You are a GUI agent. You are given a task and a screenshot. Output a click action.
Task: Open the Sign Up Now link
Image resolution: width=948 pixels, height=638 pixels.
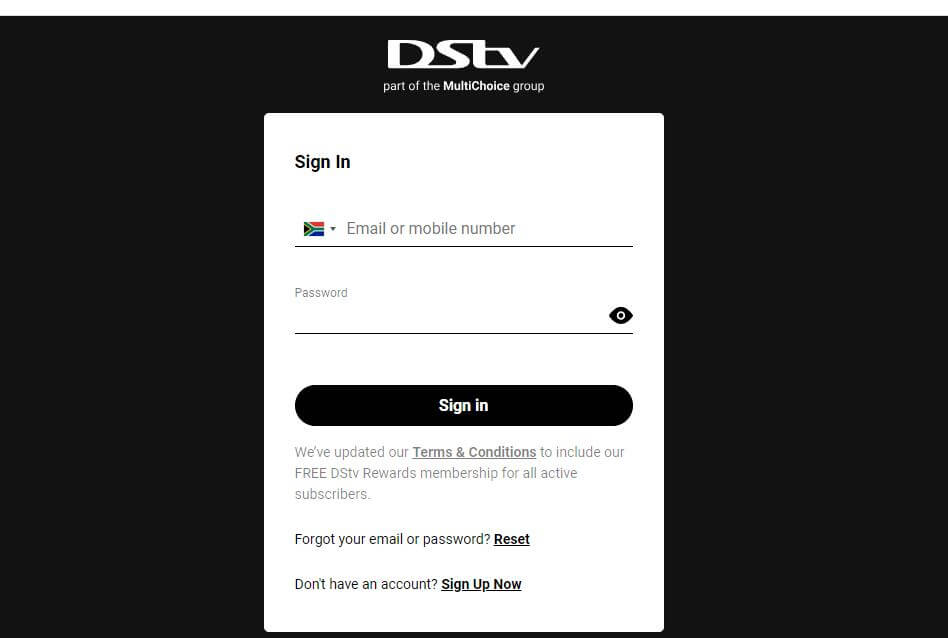(481, 584)
